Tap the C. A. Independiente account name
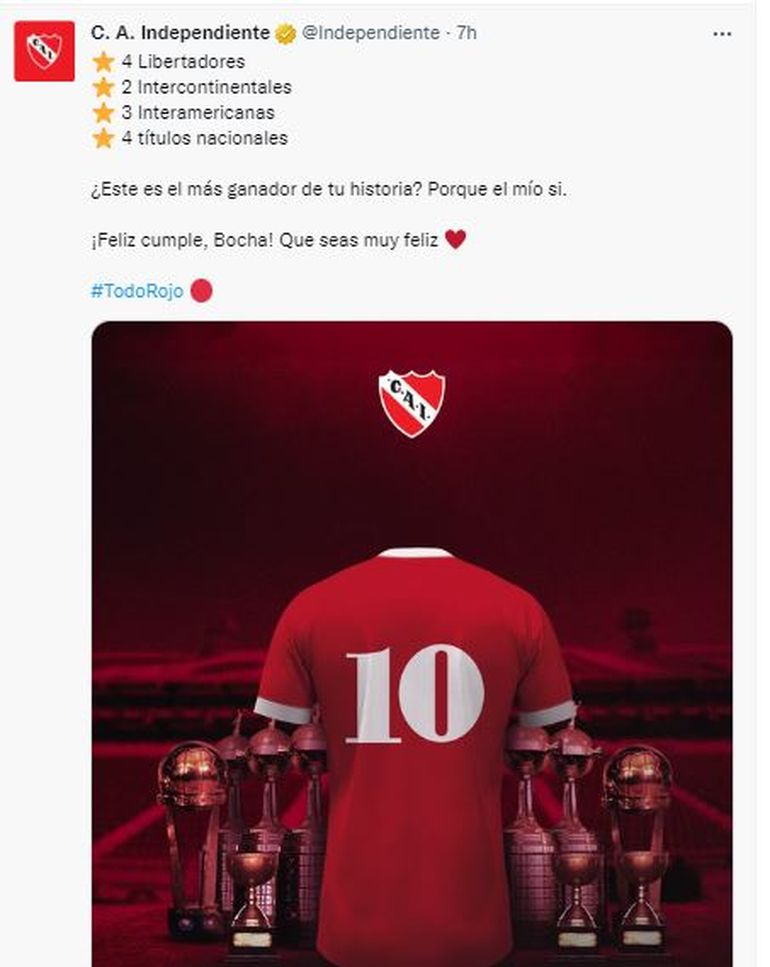Viewport: 770px width, 967px height. click(x=180, y=33)
